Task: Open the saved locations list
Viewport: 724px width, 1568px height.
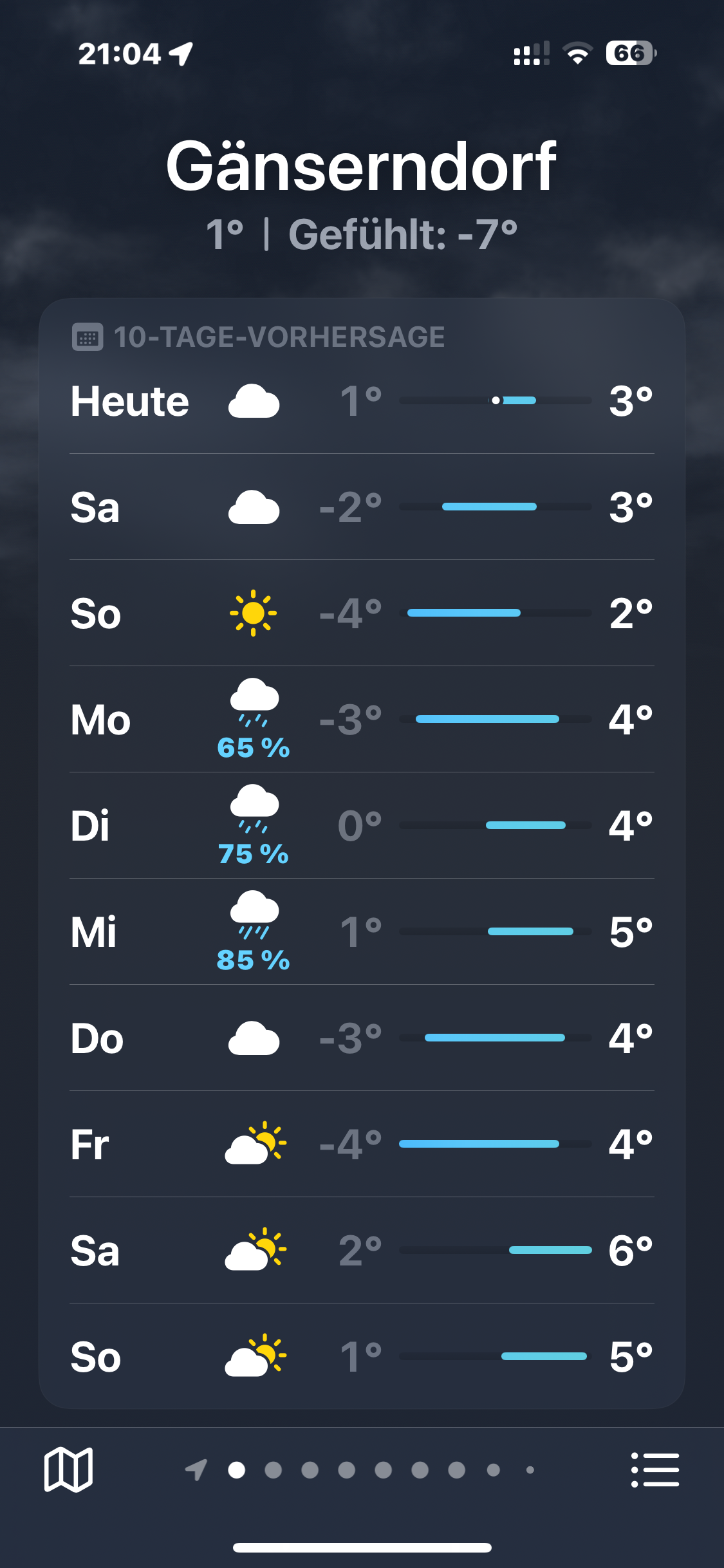Action: tap(654, 1470)
